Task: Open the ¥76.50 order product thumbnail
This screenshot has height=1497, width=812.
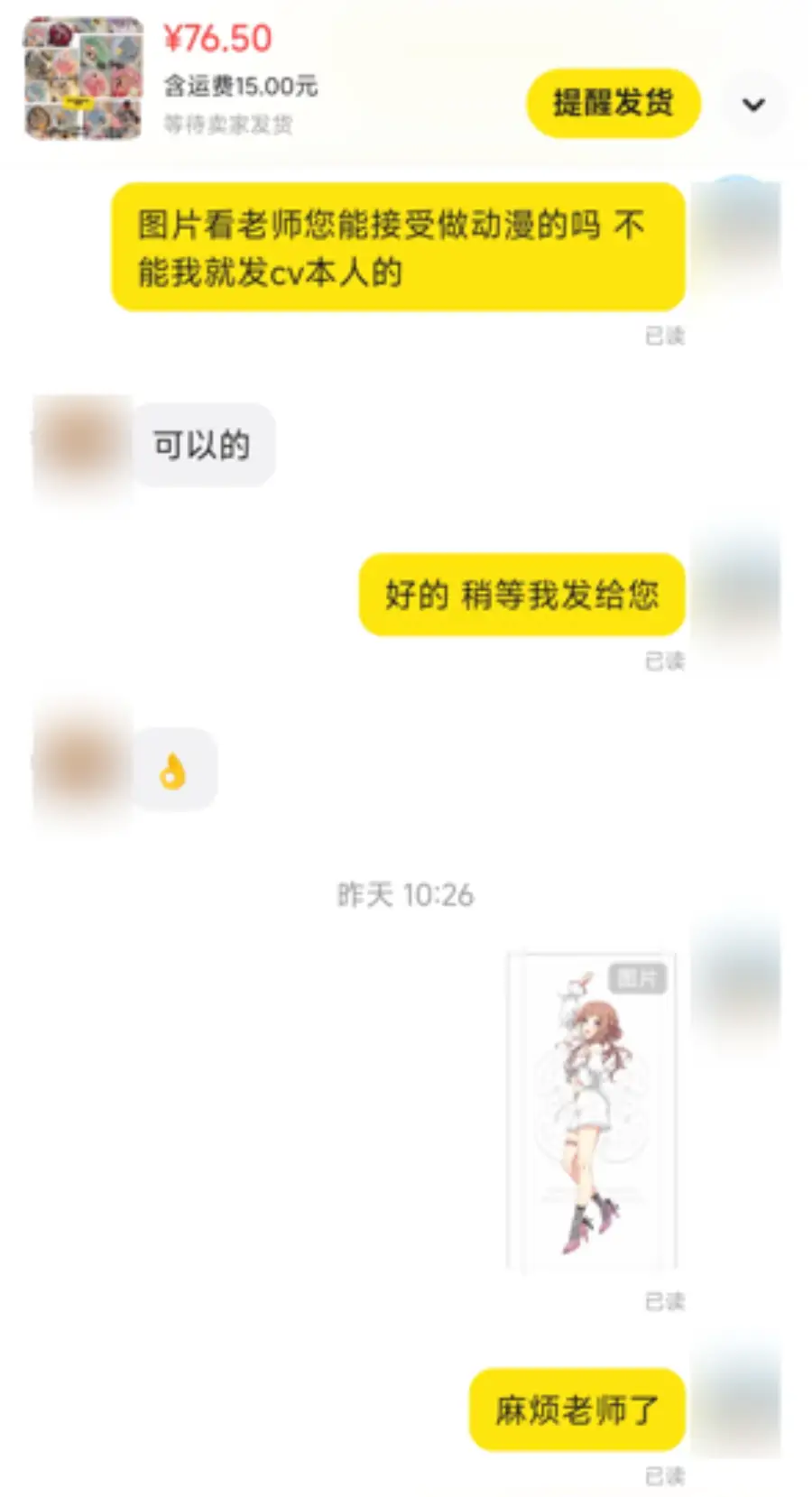Action: point(83,79)
